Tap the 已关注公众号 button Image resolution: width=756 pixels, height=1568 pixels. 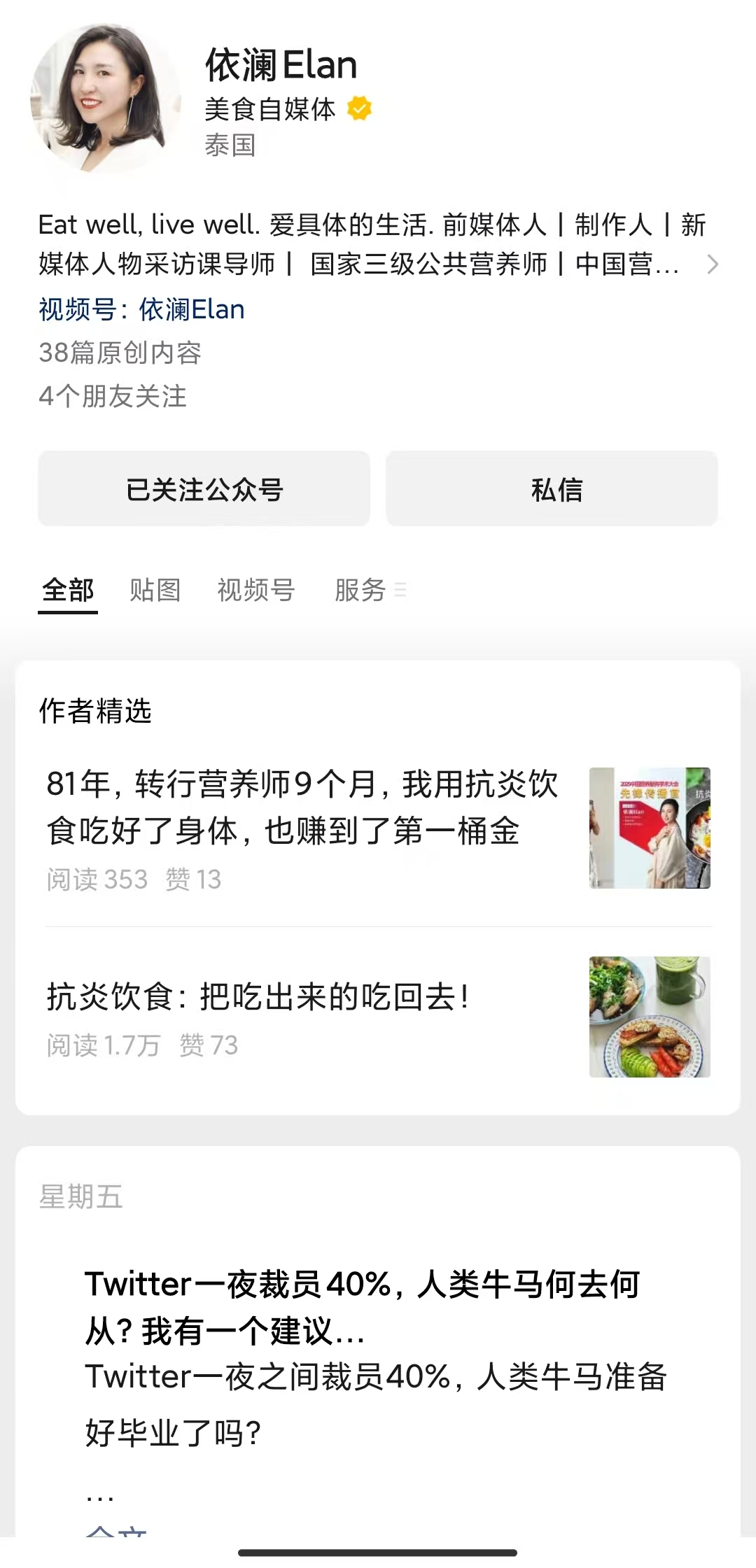pos(204,489)
